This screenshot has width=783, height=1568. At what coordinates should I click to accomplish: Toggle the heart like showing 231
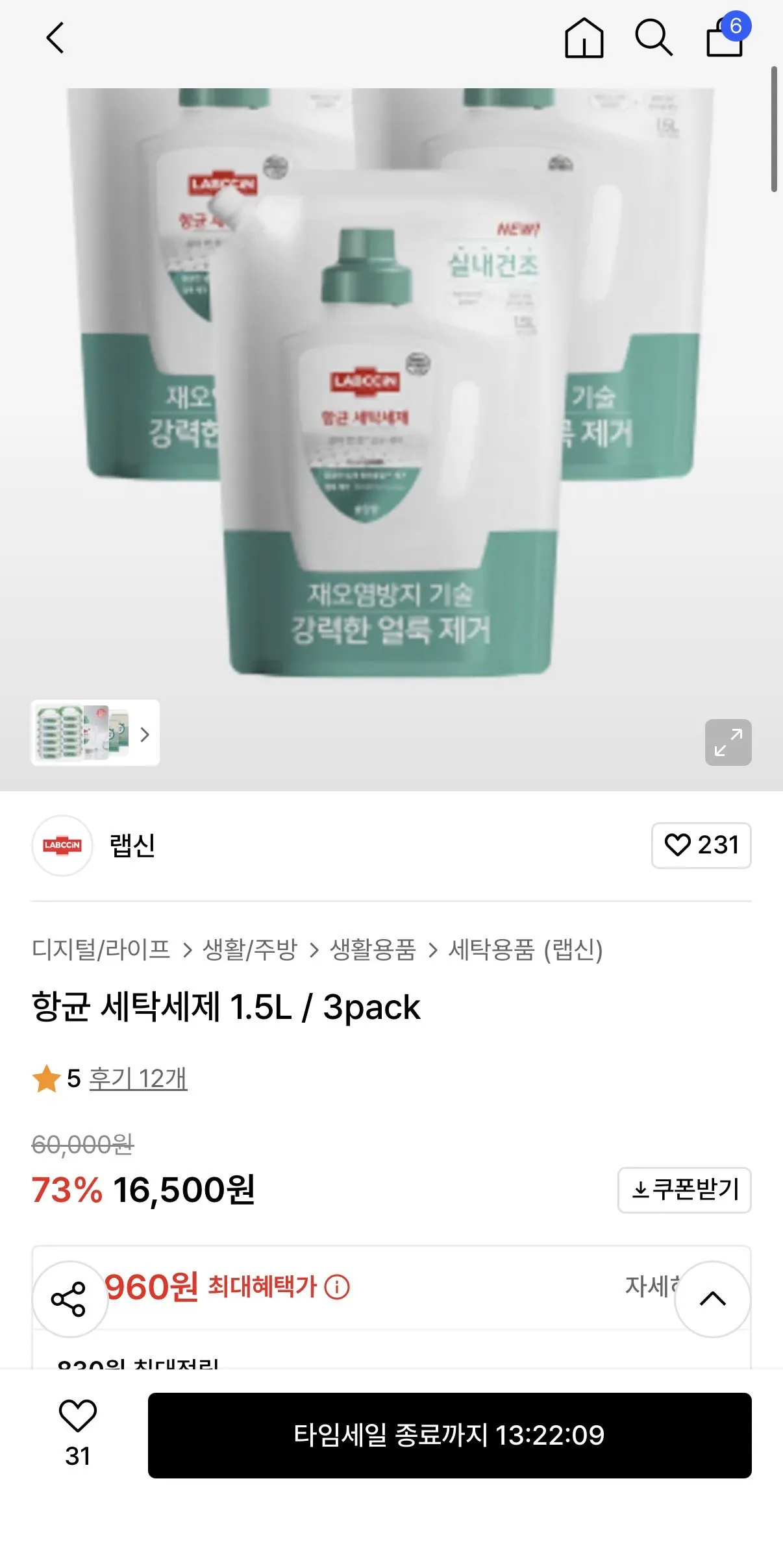click(x=701, y=846)
